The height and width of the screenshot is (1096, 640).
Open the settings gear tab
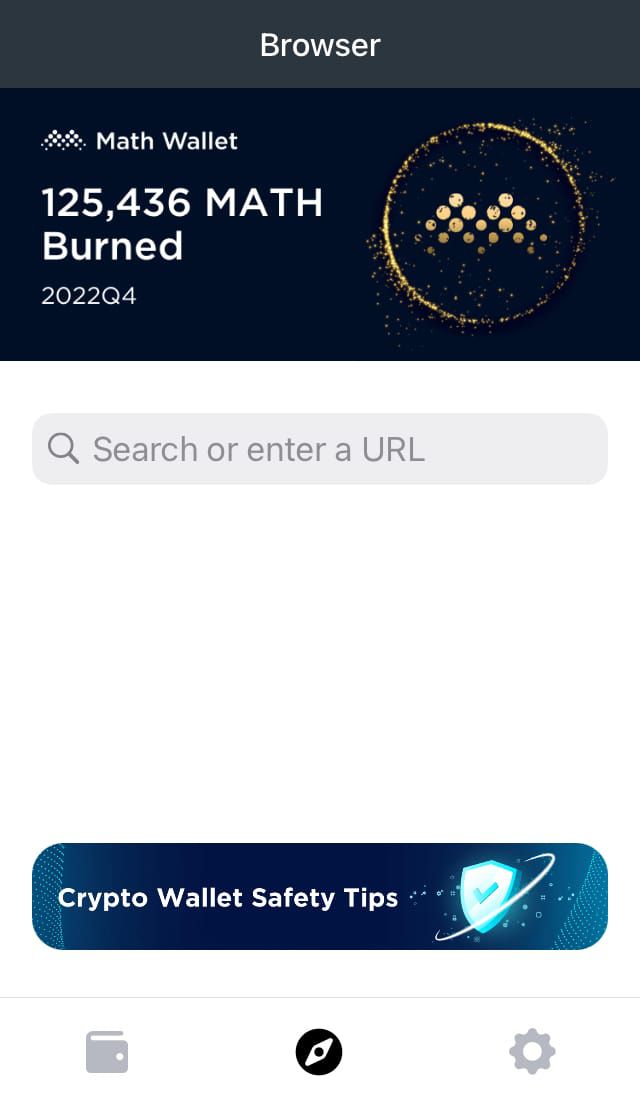pyautogui.click(x=532, y=1051)
